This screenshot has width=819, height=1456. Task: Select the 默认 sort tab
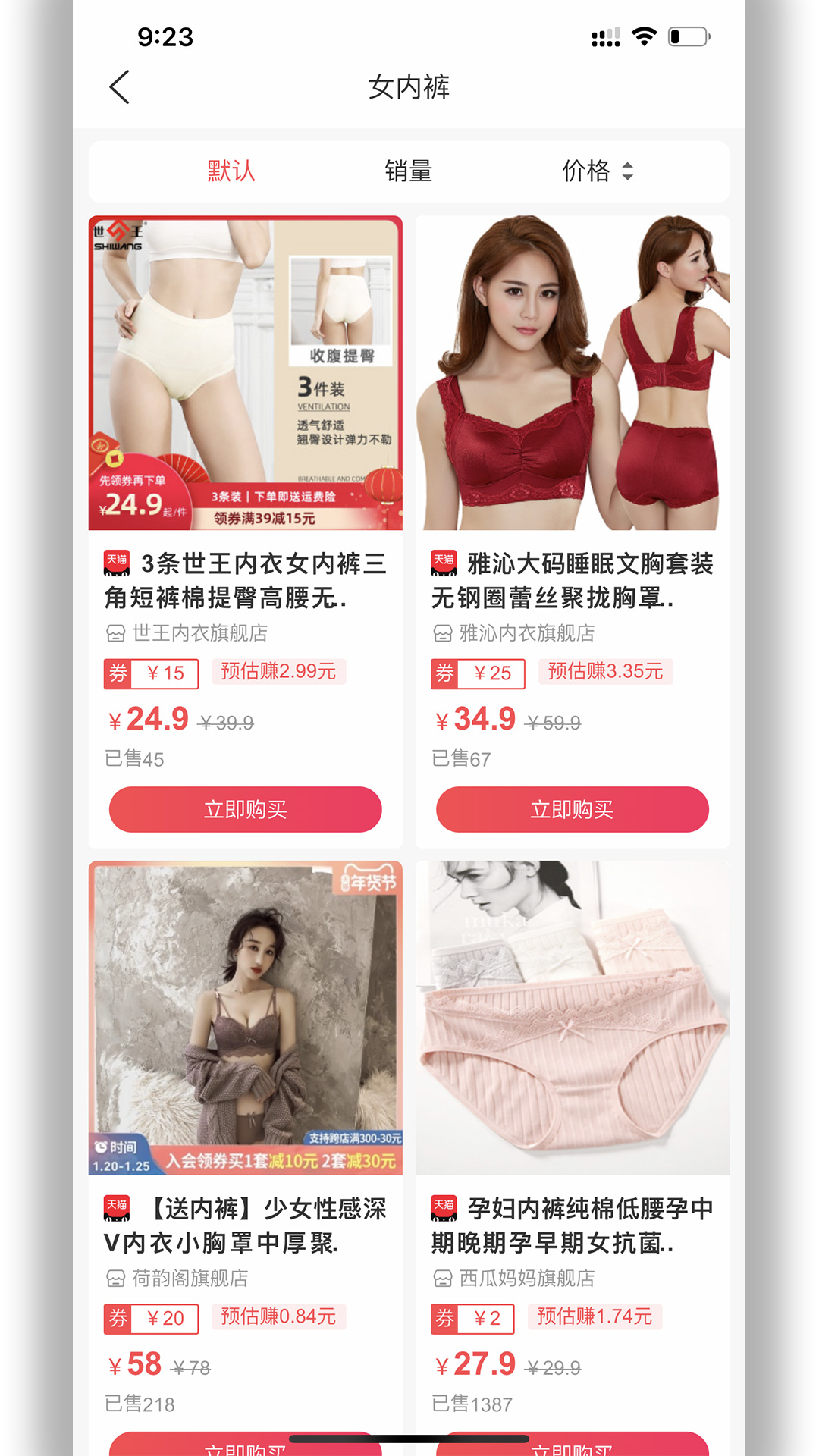(x=231, y=171)
